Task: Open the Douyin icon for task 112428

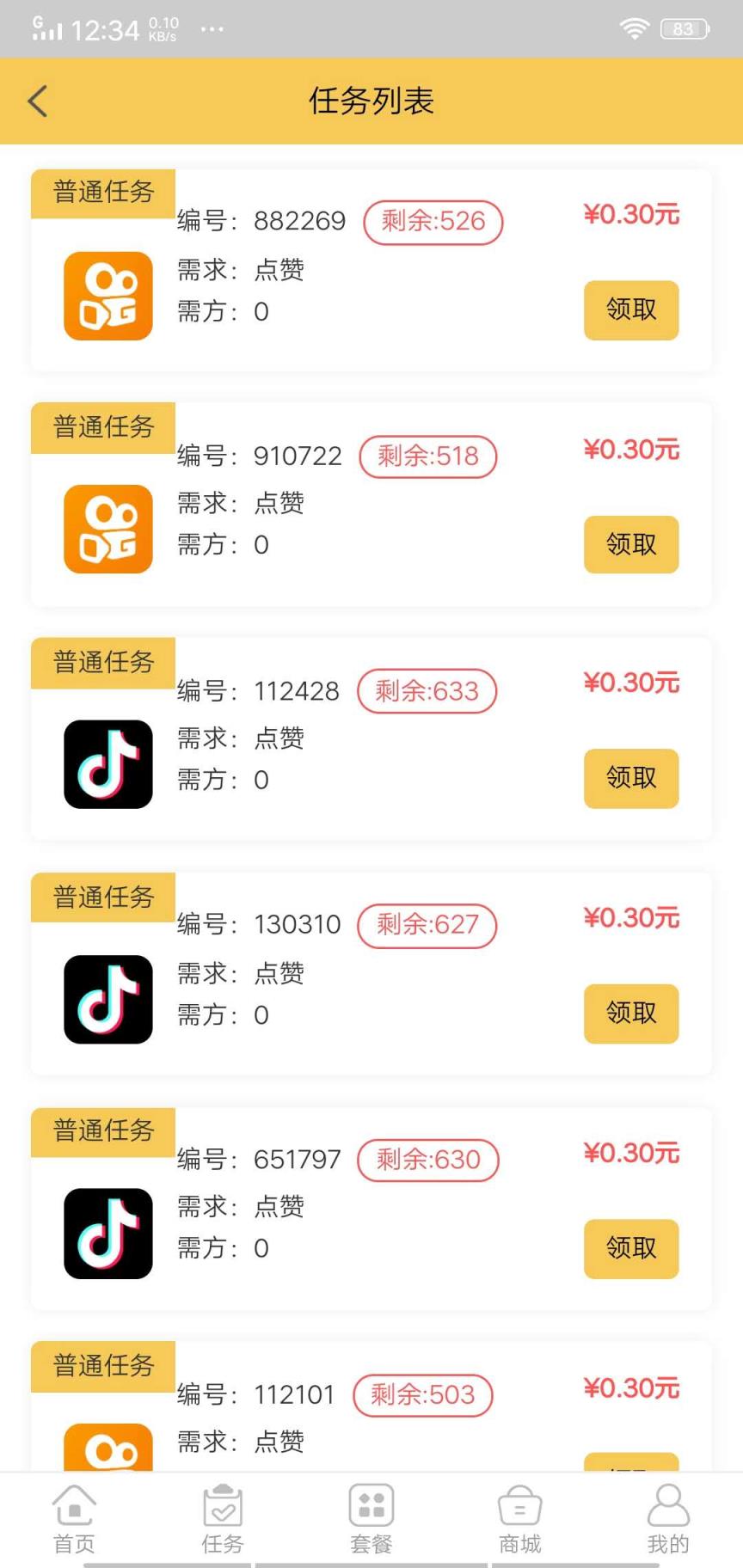Action: tap(107, 764)
